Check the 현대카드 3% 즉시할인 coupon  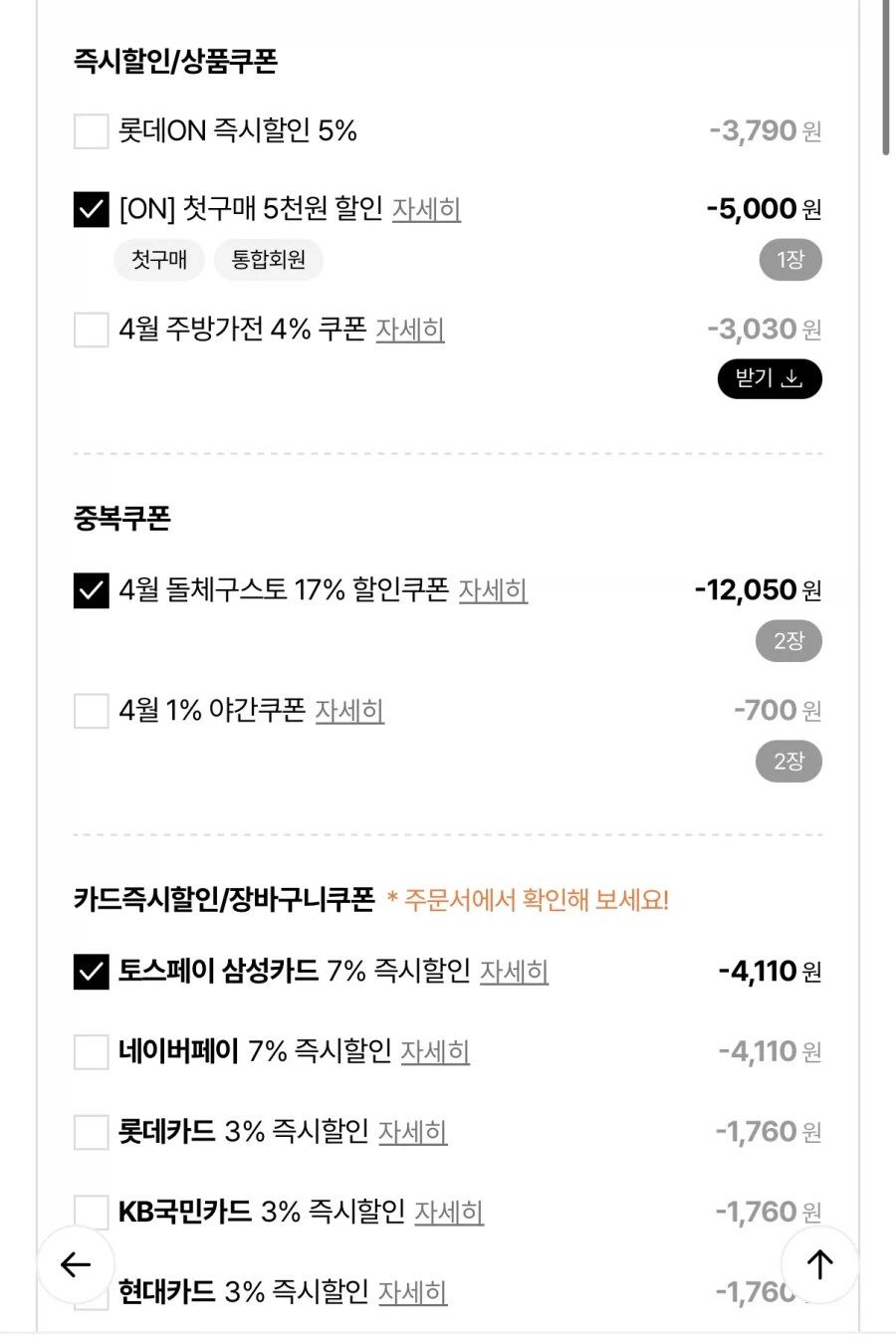[x=90, y=1291]
